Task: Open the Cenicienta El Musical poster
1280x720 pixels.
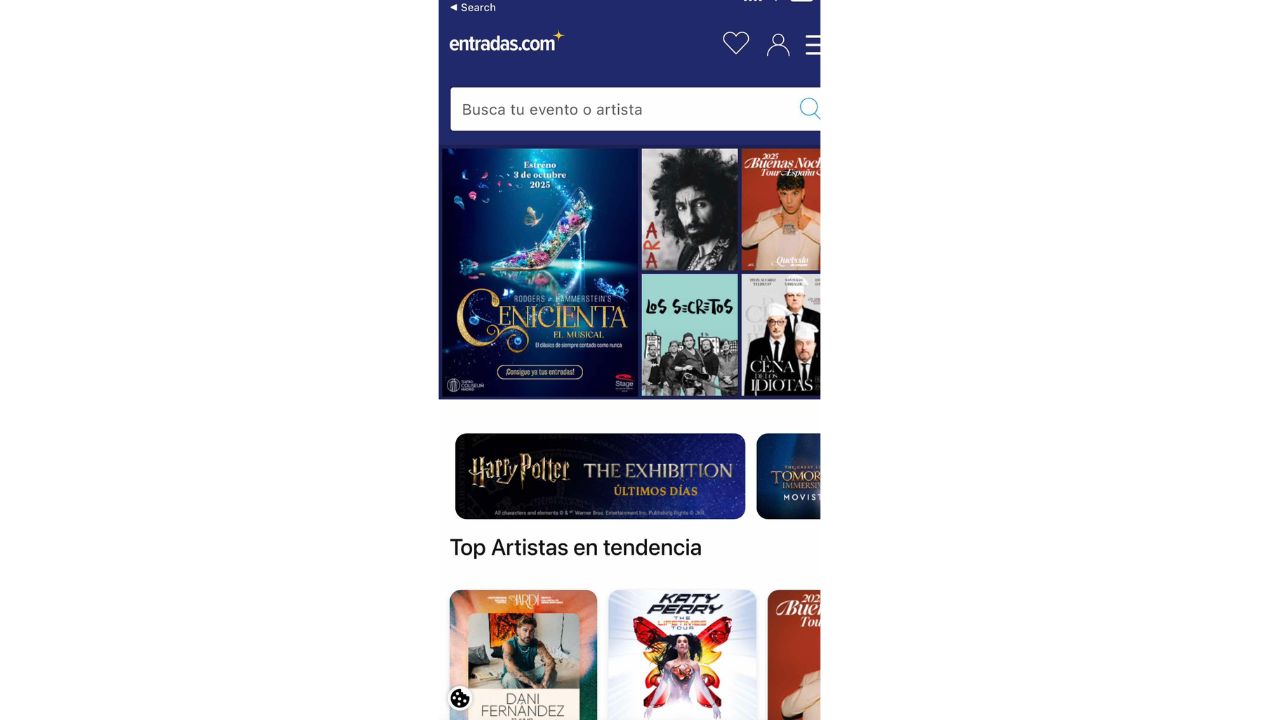Action: coord(540,272)
